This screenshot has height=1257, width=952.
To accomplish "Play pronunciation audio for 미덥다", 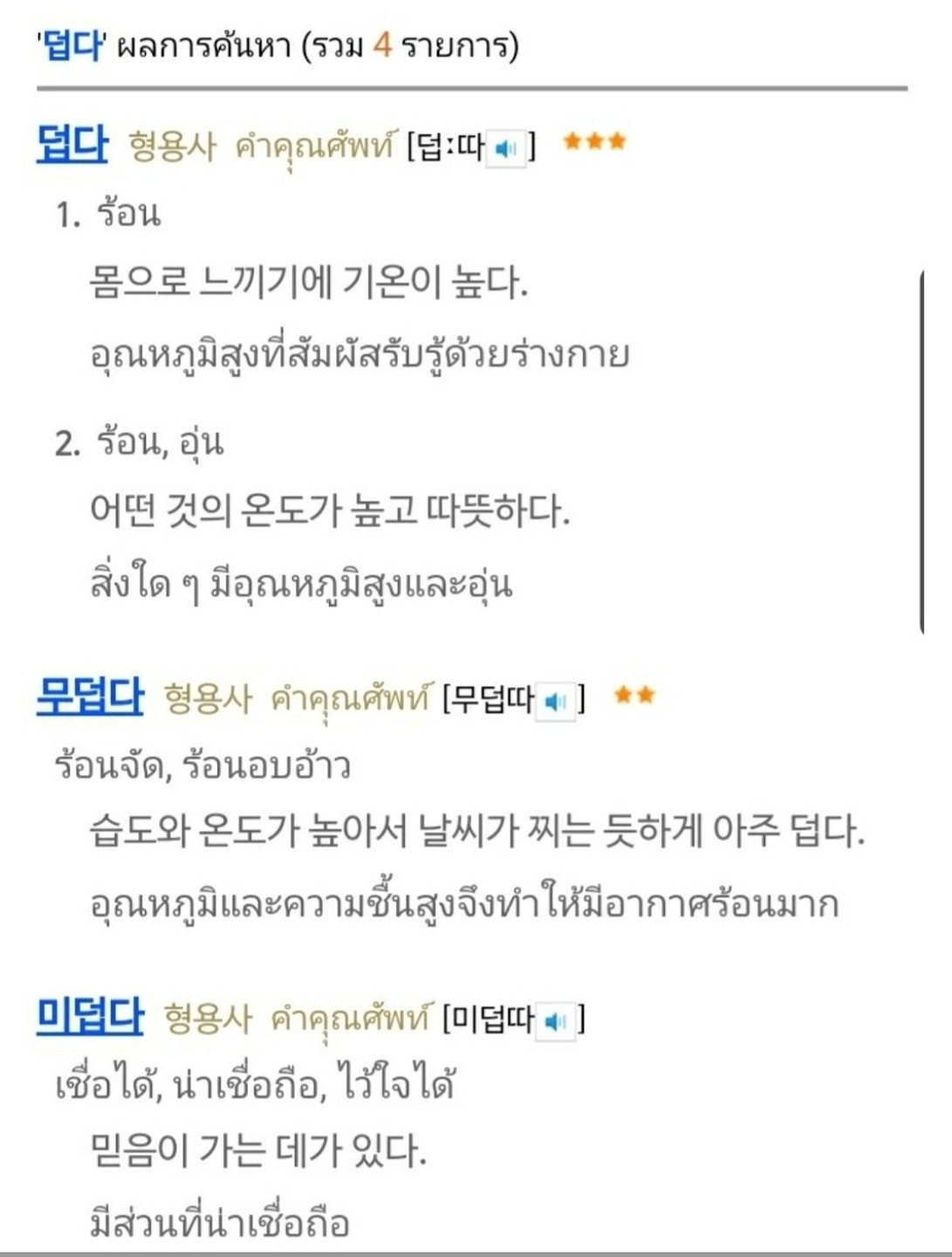I will [x=555, y=1020].
